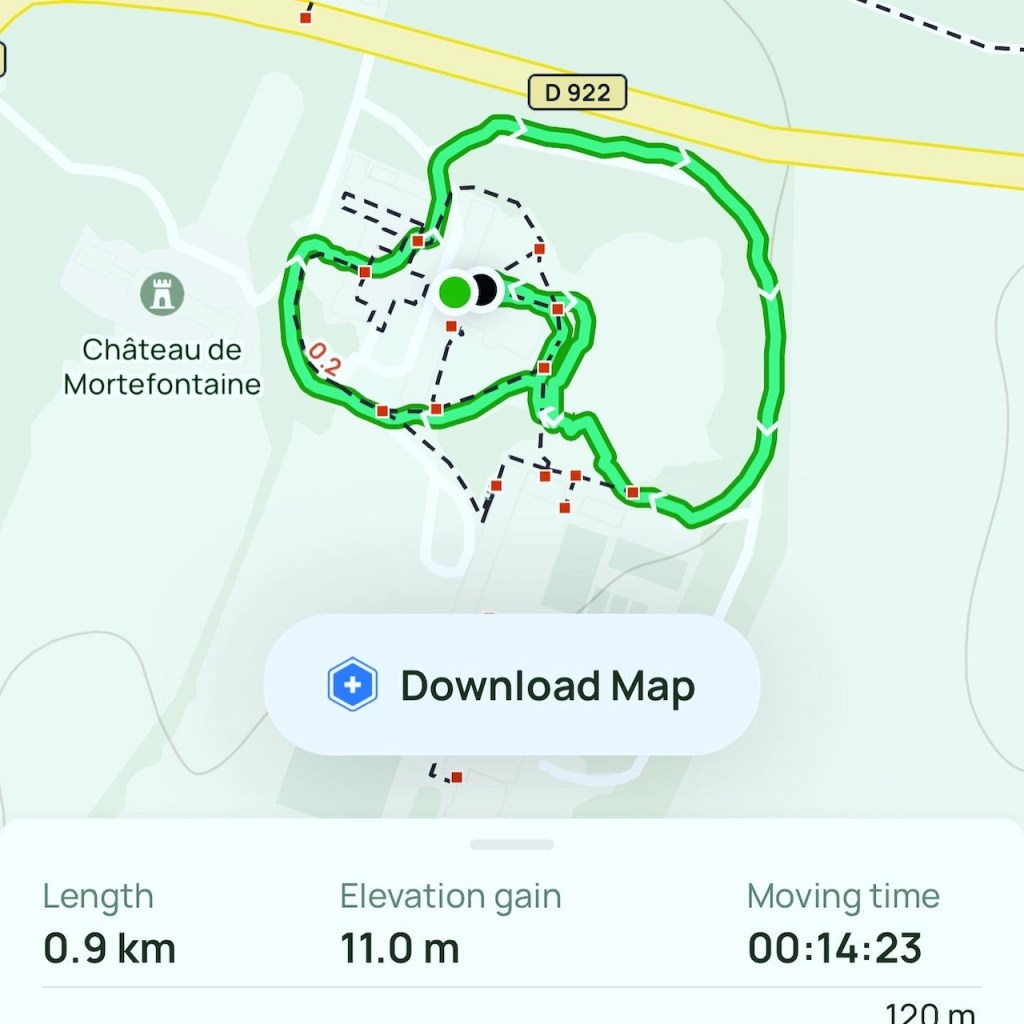Screen dimensions: 1024x1024
Task: Tap the Download Map button
Action: [x=511, y=686]
